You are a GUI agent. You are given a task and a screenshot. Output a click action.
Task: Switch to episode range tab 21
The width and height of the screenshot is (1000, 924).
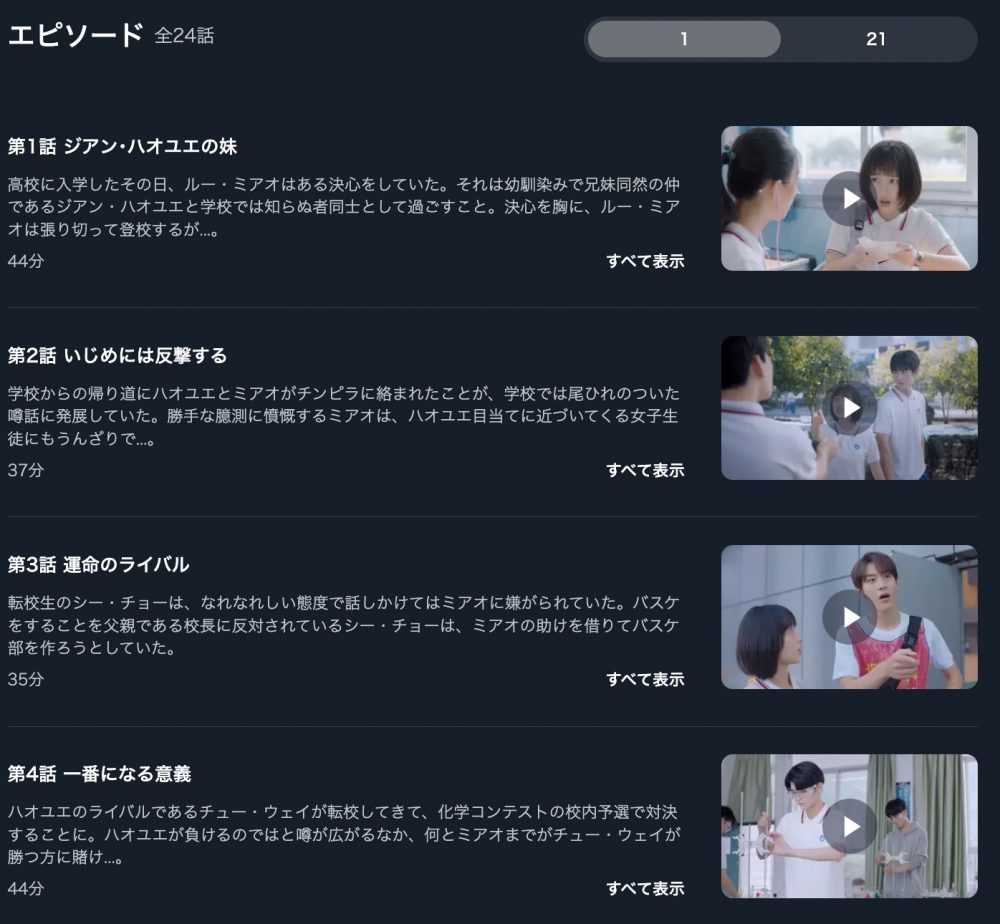point(876,39)
